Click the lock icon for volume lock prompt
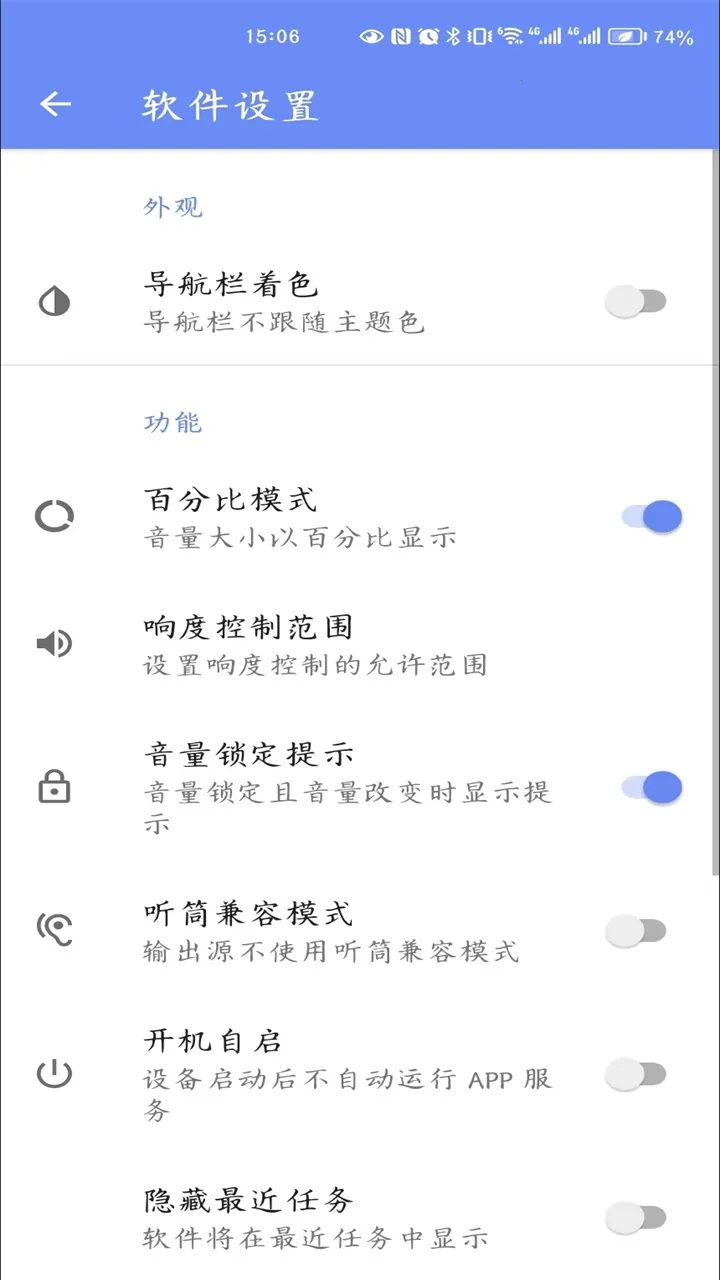This screenshot has height=1280, width=720. (x=55, y=787)
